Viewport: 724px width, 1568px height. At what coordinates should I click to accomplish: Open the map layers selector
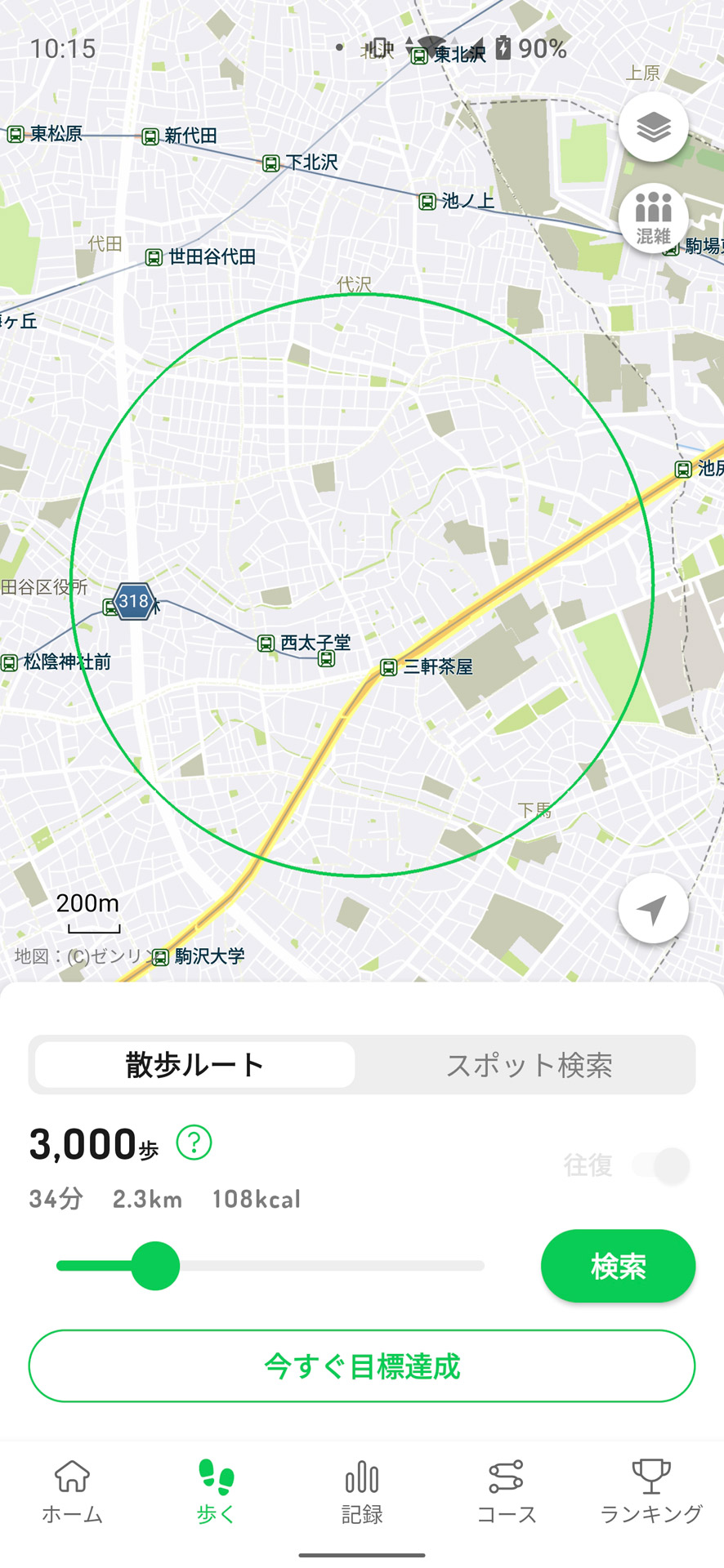point(652,128)
